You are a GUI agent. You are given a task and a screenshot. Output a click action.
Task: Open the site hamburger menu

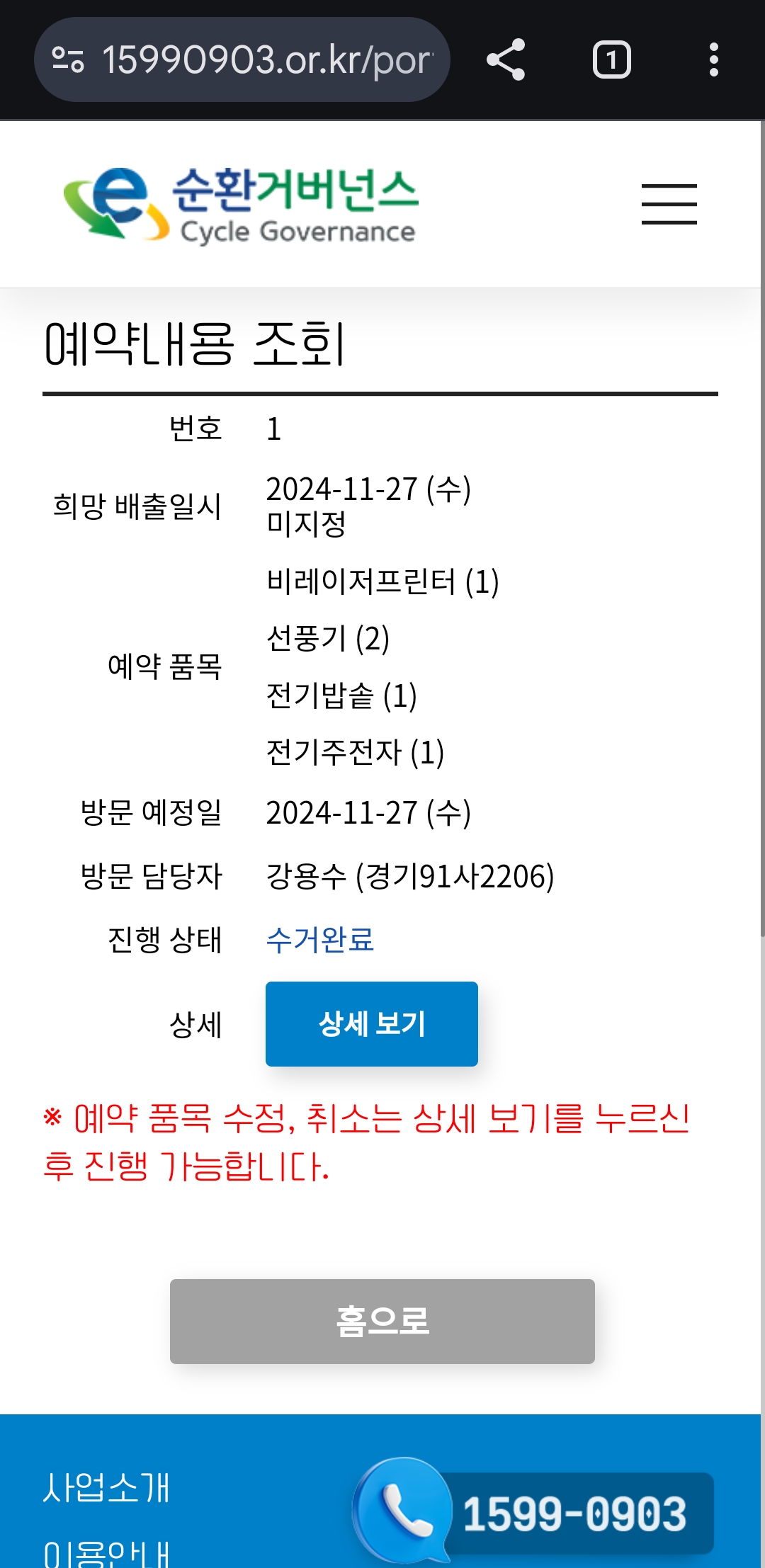coord(669,204)
